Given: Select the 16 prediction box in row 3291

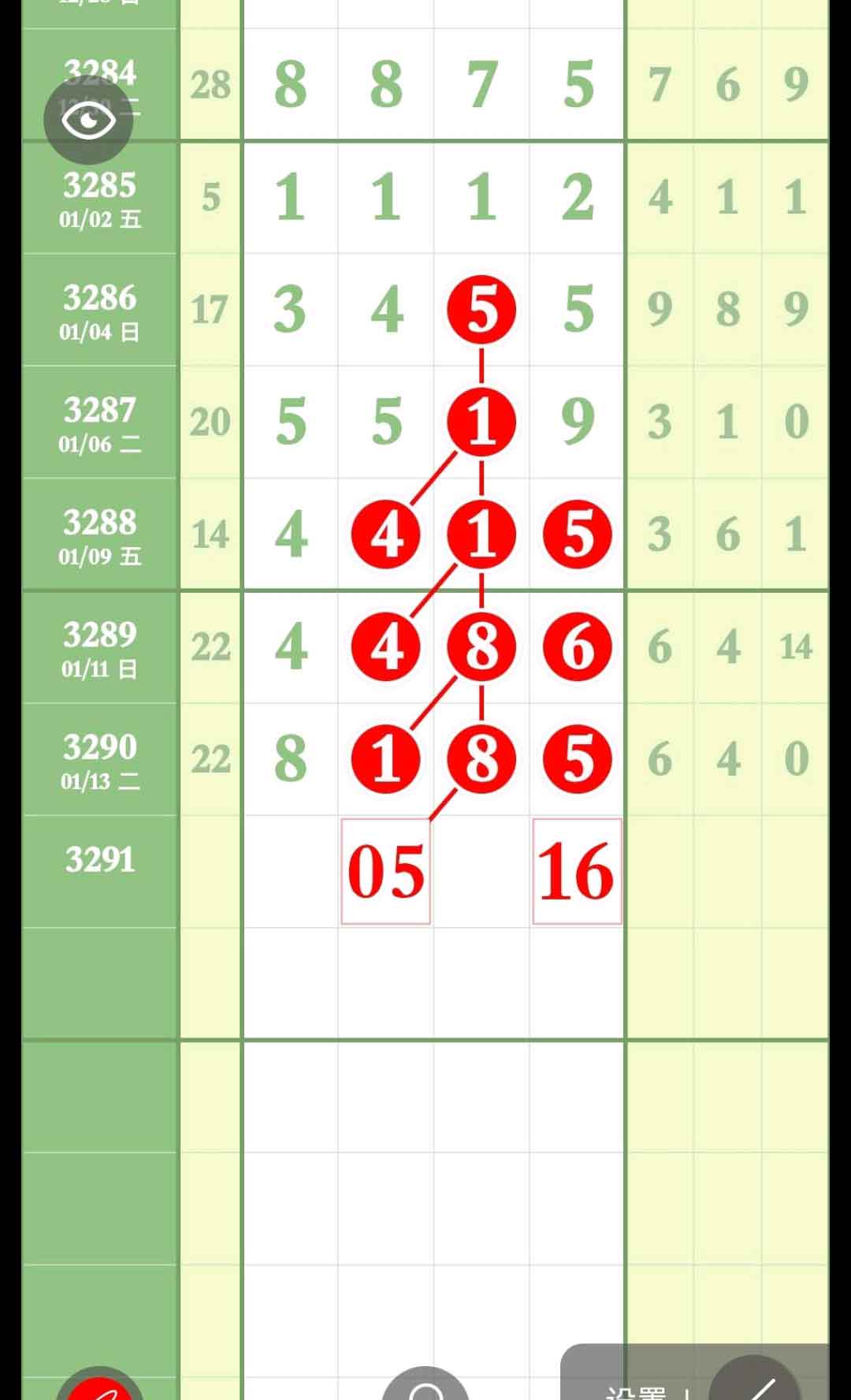Looking at the screenshot, I should (577, 871).
